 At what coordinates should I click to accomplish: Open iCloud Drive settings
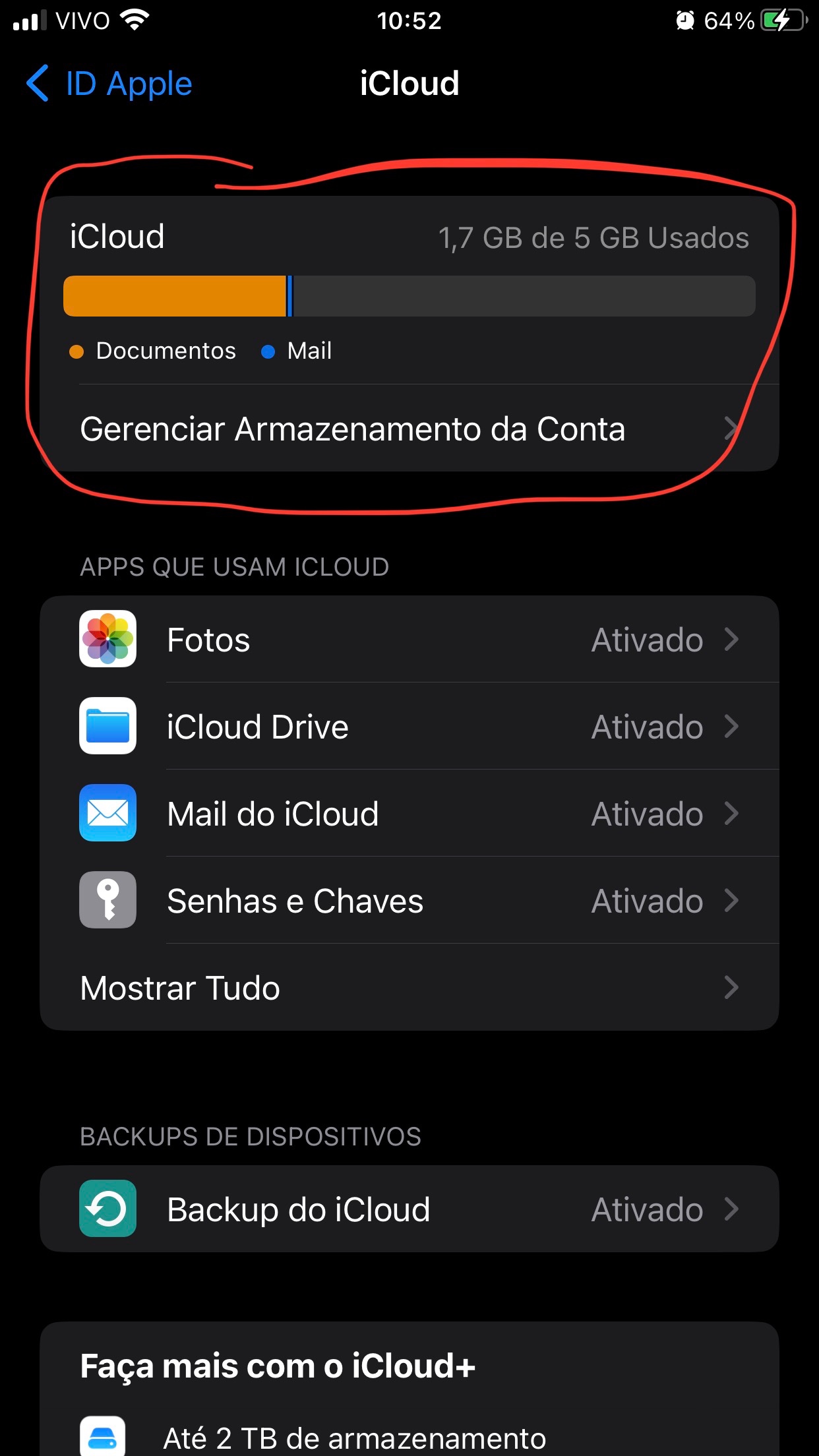409,727
